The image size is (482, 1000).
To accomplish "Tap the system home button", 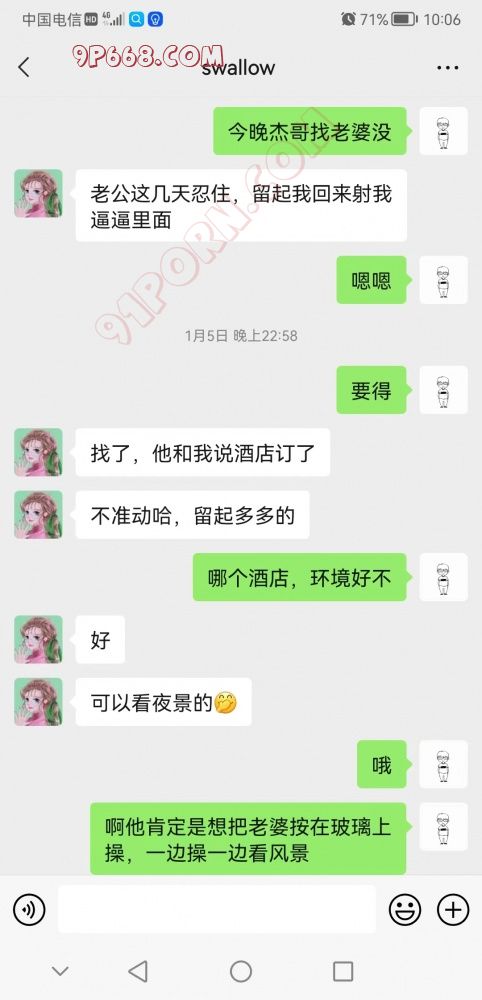I will 241,971.
